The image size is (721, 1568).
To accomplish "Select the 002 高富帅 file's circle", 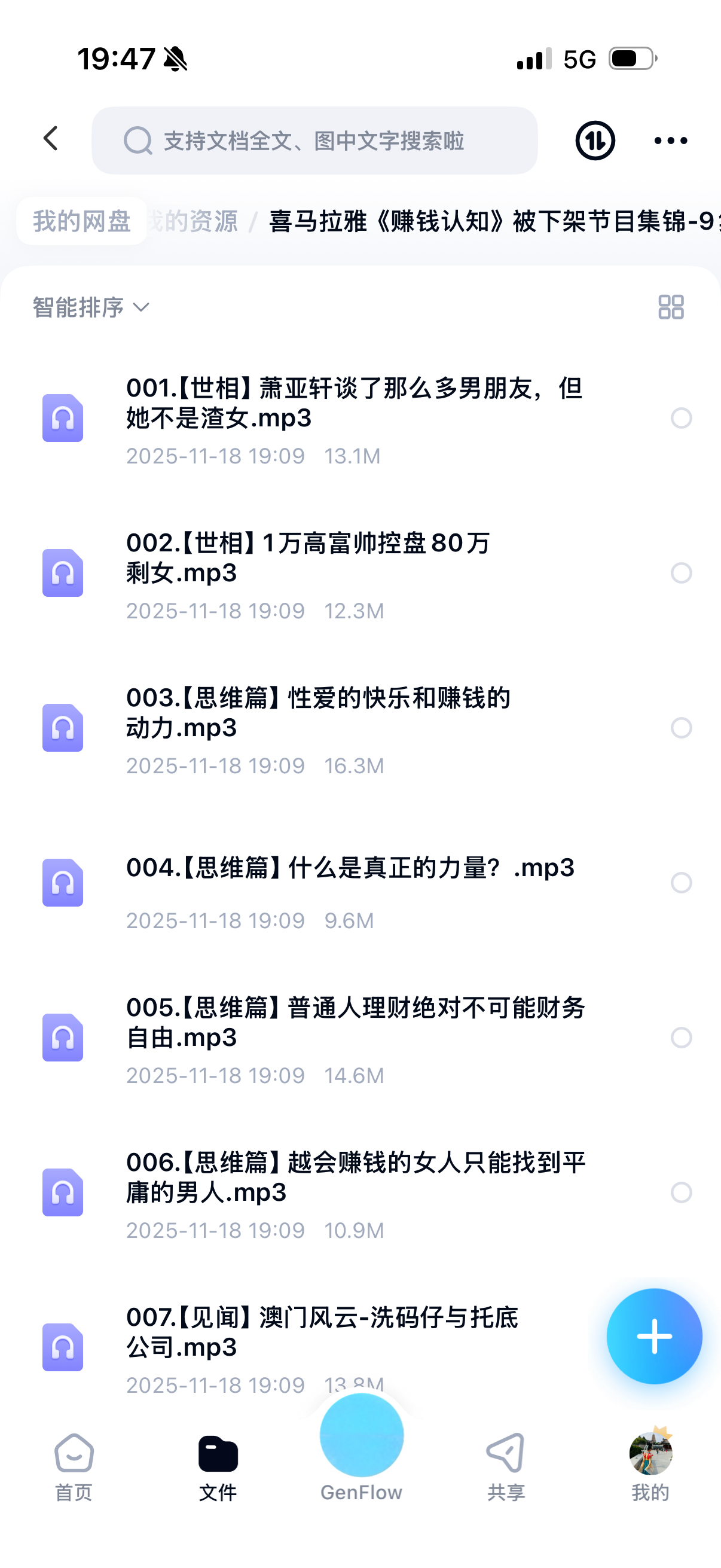I will click(x=681, y=573).
